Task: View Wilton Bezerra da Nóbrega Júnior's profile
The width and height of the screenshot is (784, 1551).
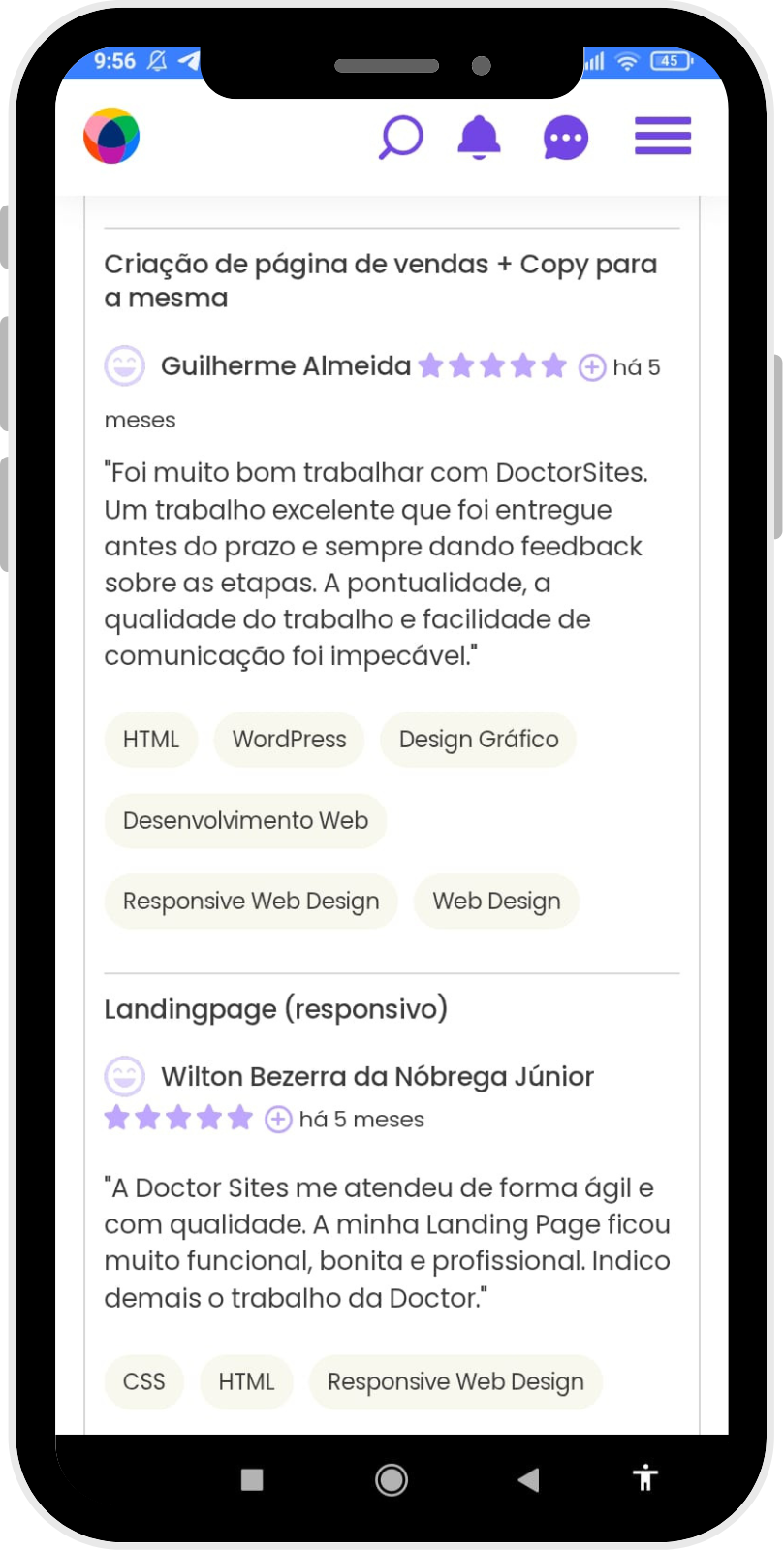Action: click(x=377, y=1077)
